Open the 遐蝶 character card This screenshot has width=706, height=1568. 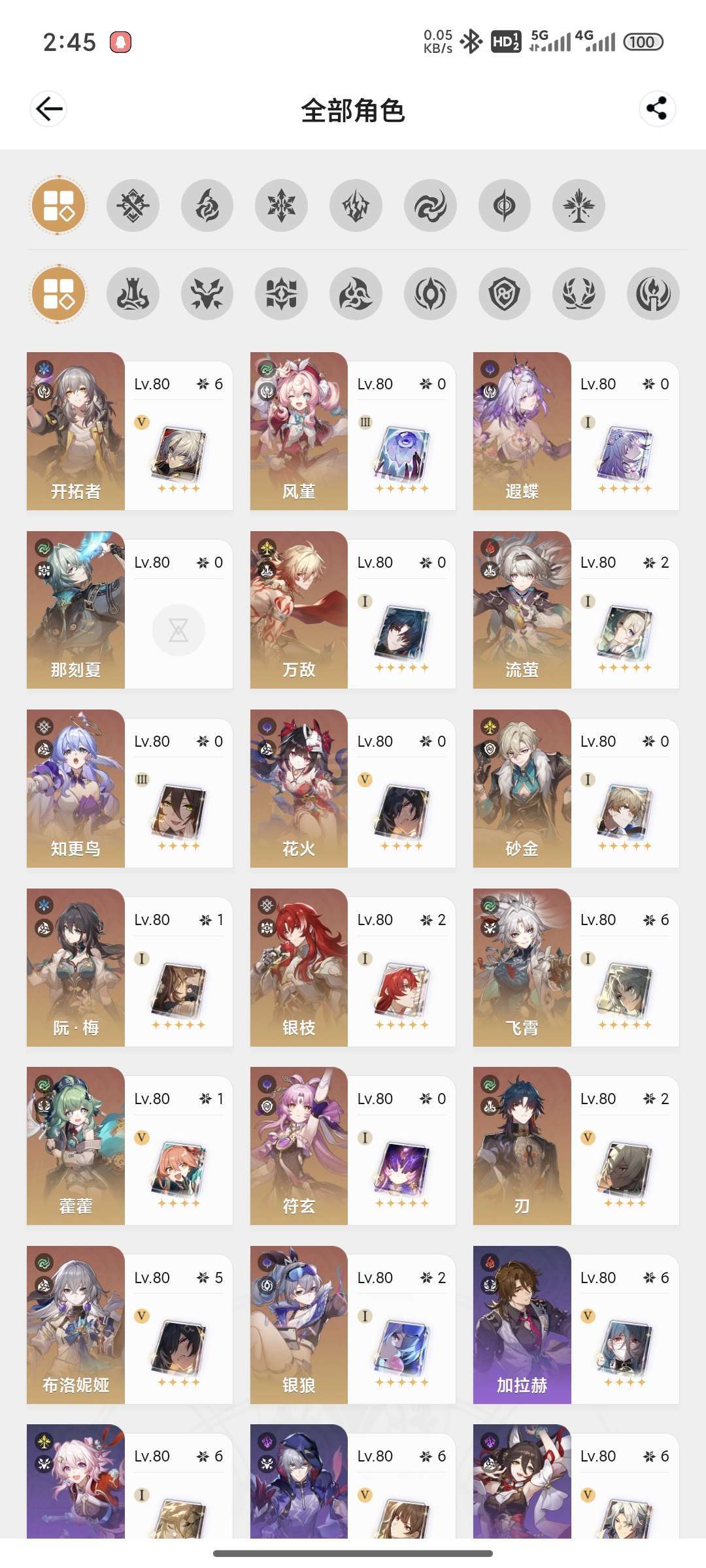tap(576, 431)
